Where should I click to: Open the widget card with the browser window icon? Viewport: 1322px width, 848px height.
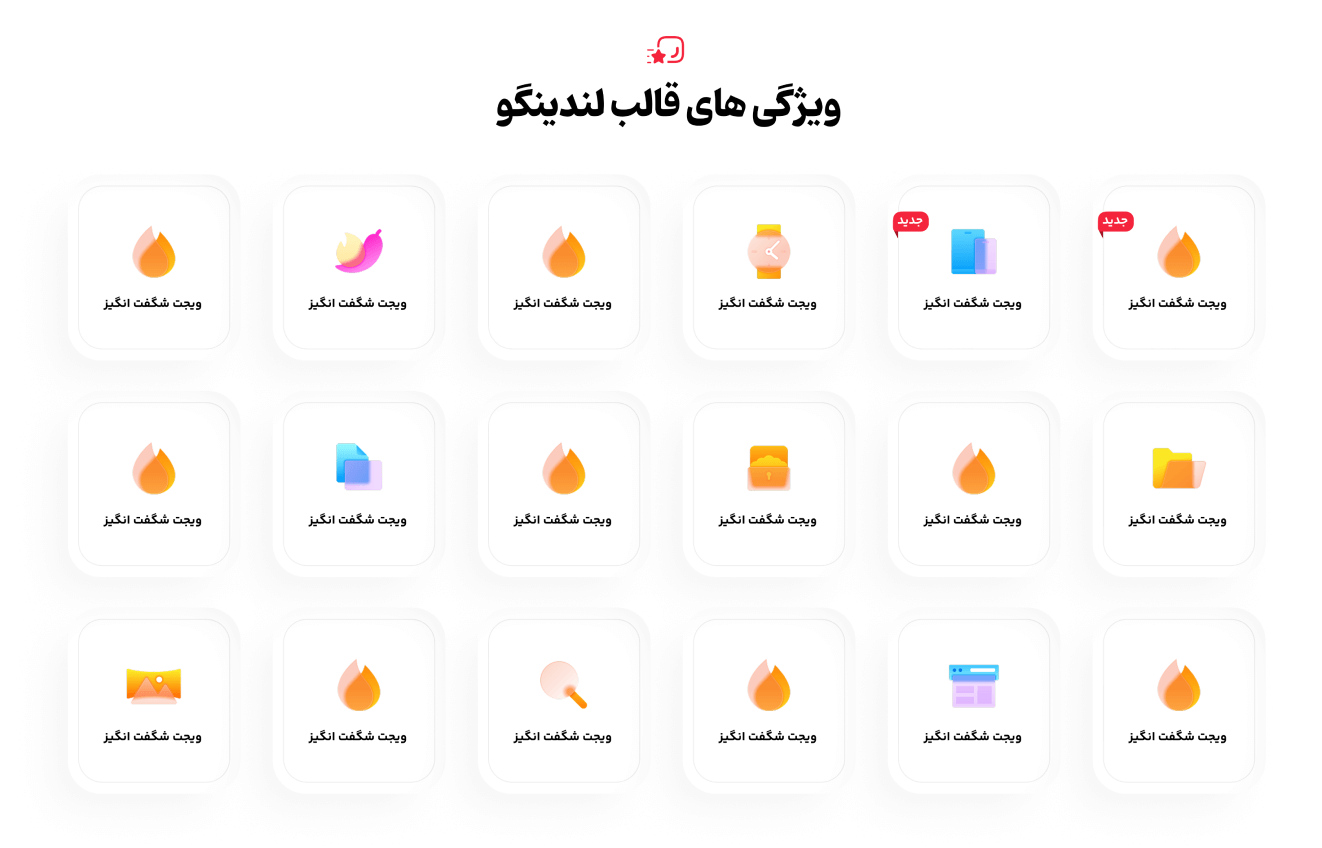(973, 700)
